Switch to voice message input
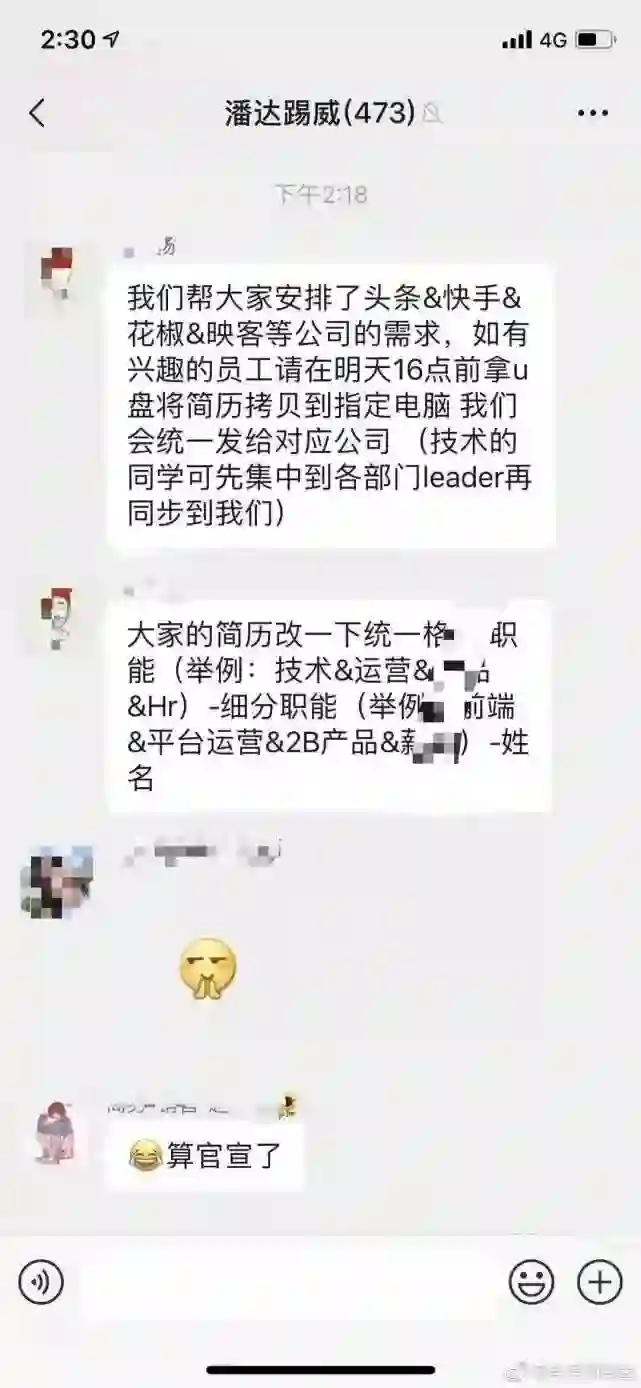This screenshot has width=641, height=1388. click(x=41, y=1281)
